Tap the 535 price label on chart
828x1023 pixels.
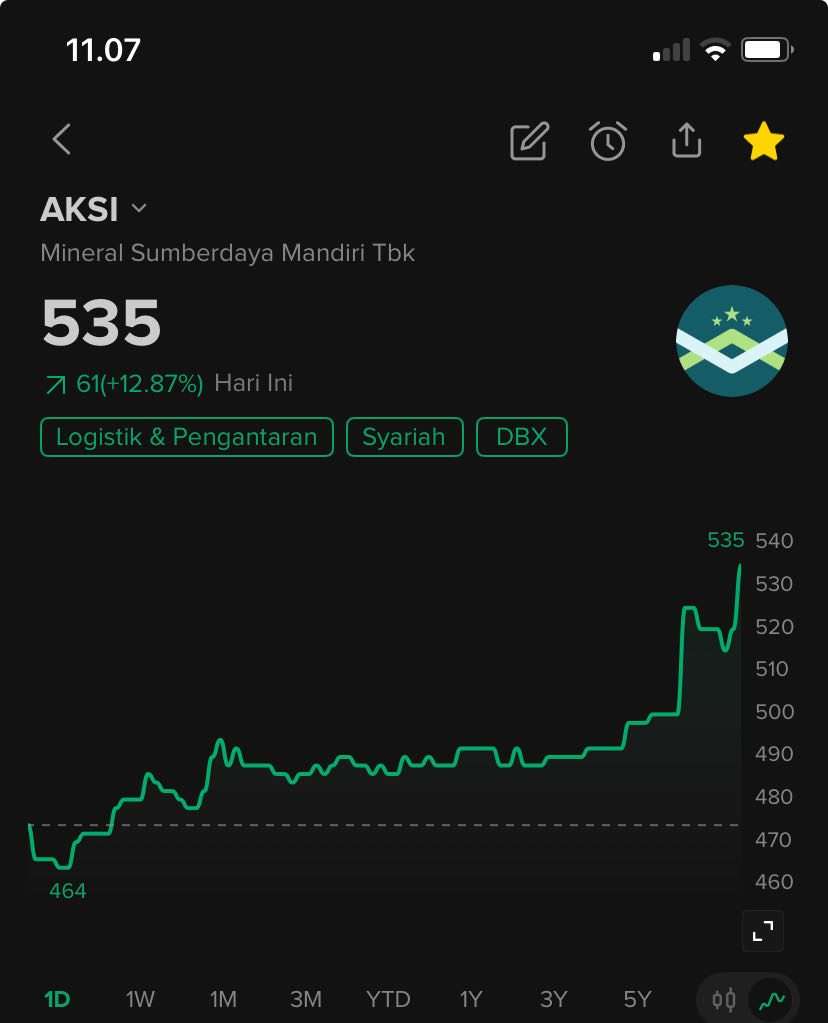(723, 540)
